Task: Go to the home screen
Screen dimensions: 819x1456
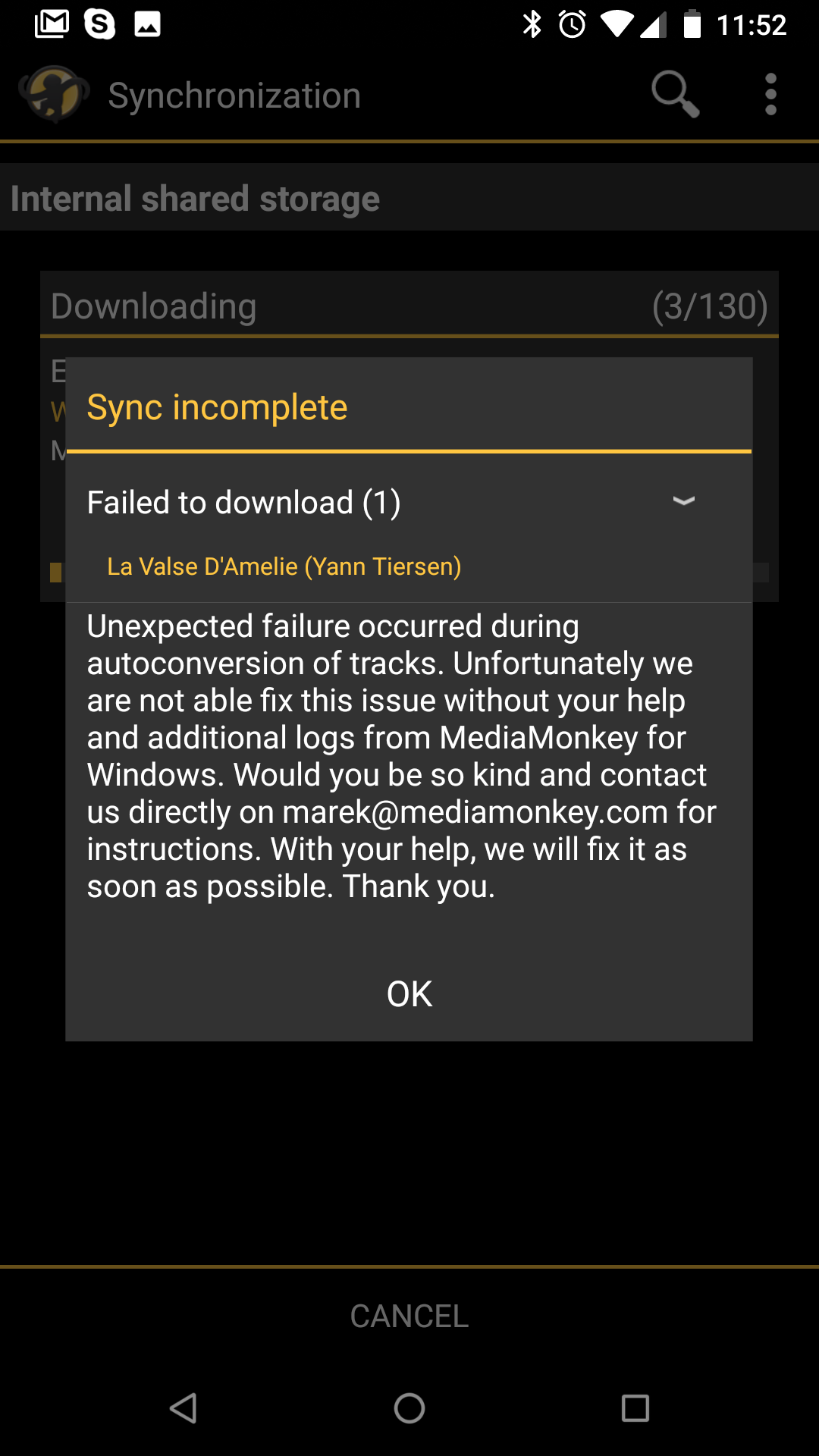Action: [x=409, y=1408]
